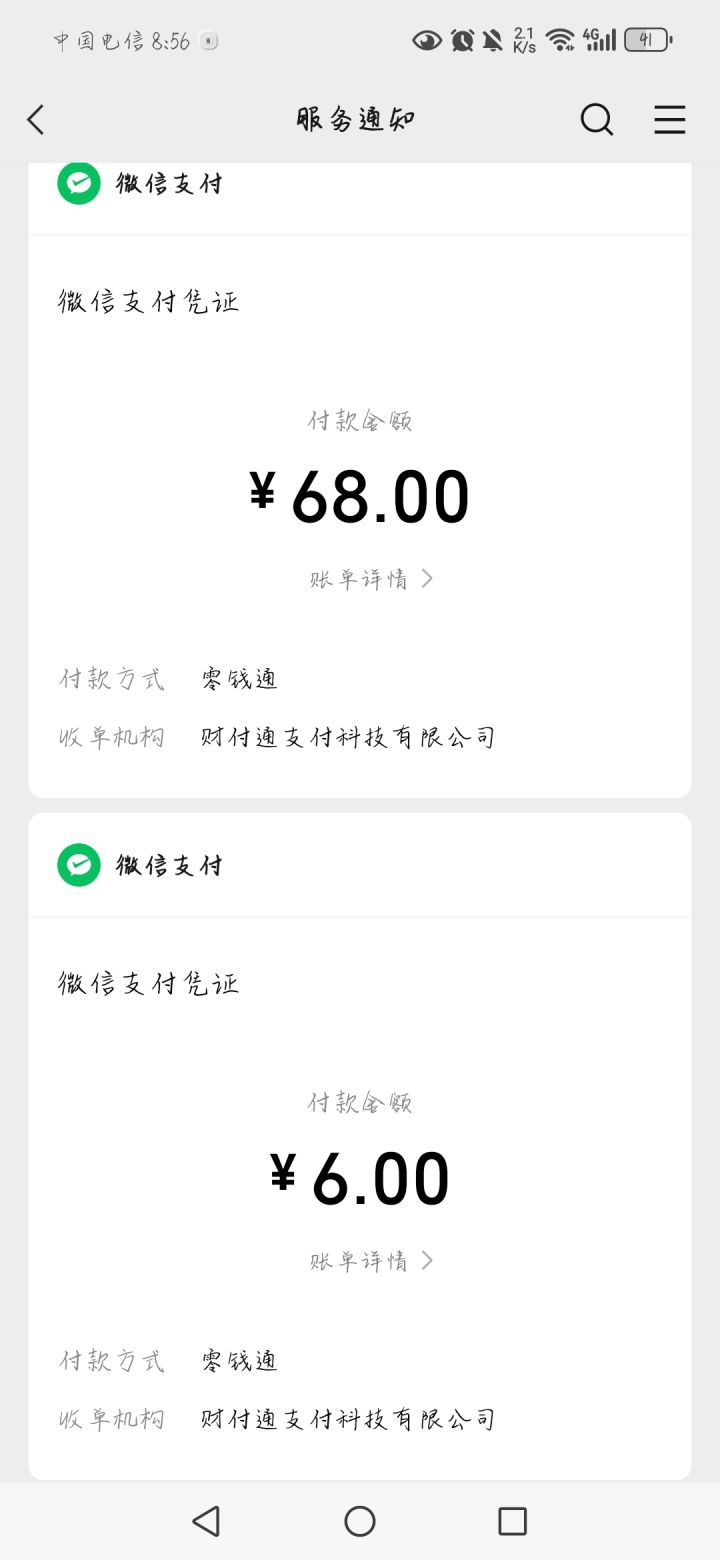
Task: Open search in 服务通知
Action: click(x=597, y=120)
